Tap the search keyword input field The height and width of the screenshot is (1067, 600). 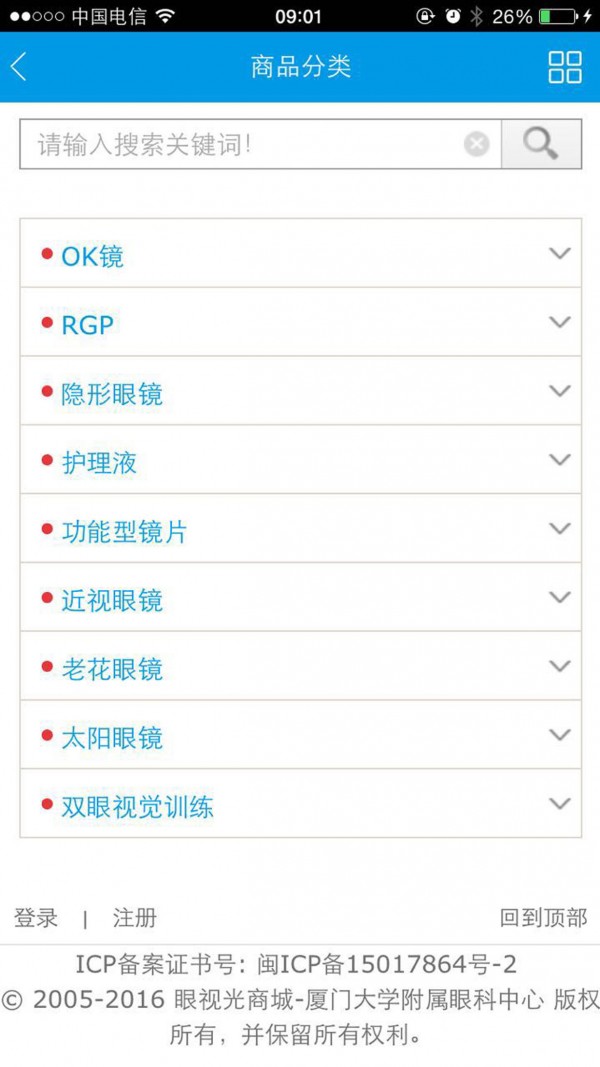coord(240,145)
